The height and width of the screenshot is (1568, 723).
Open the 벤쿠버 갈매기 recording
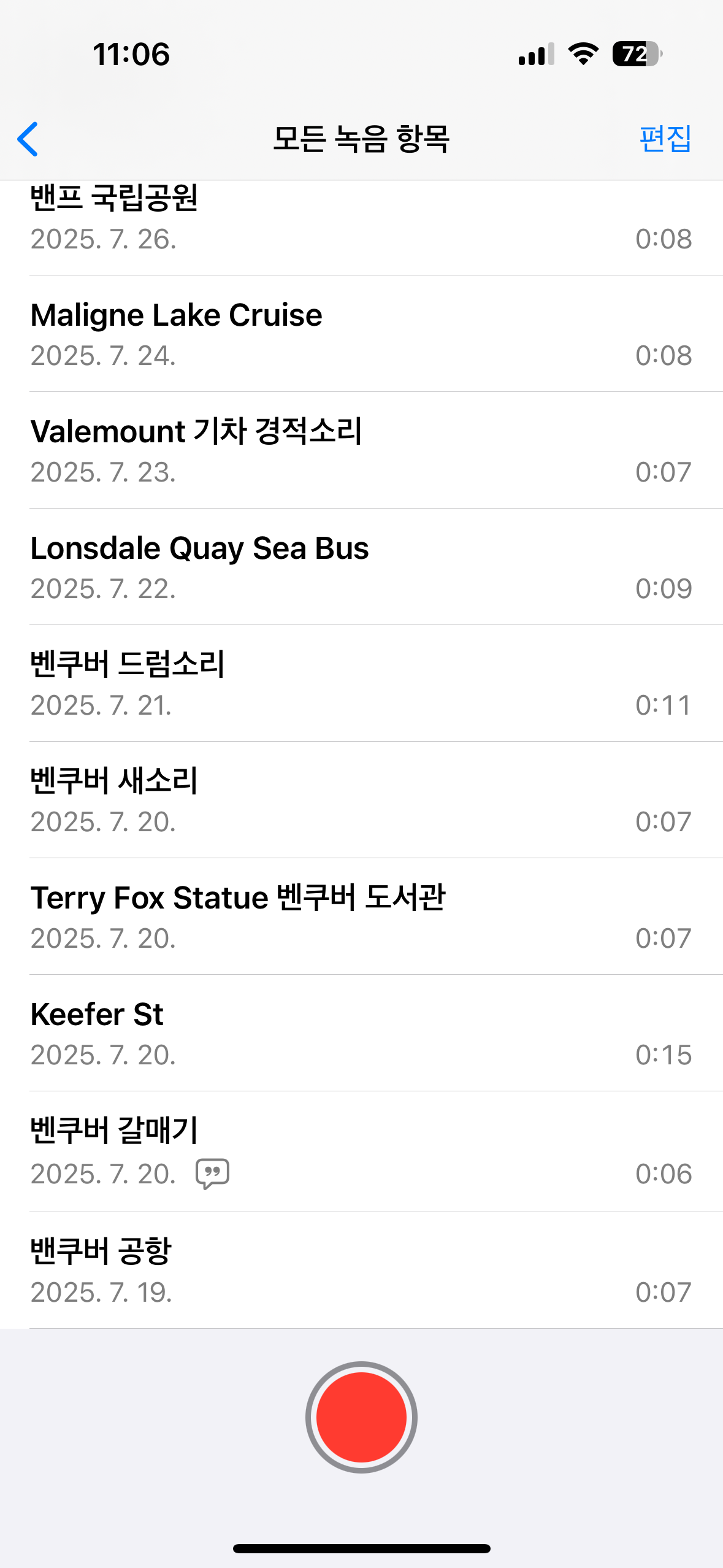pyautogui.click(x=362, y=1151)
